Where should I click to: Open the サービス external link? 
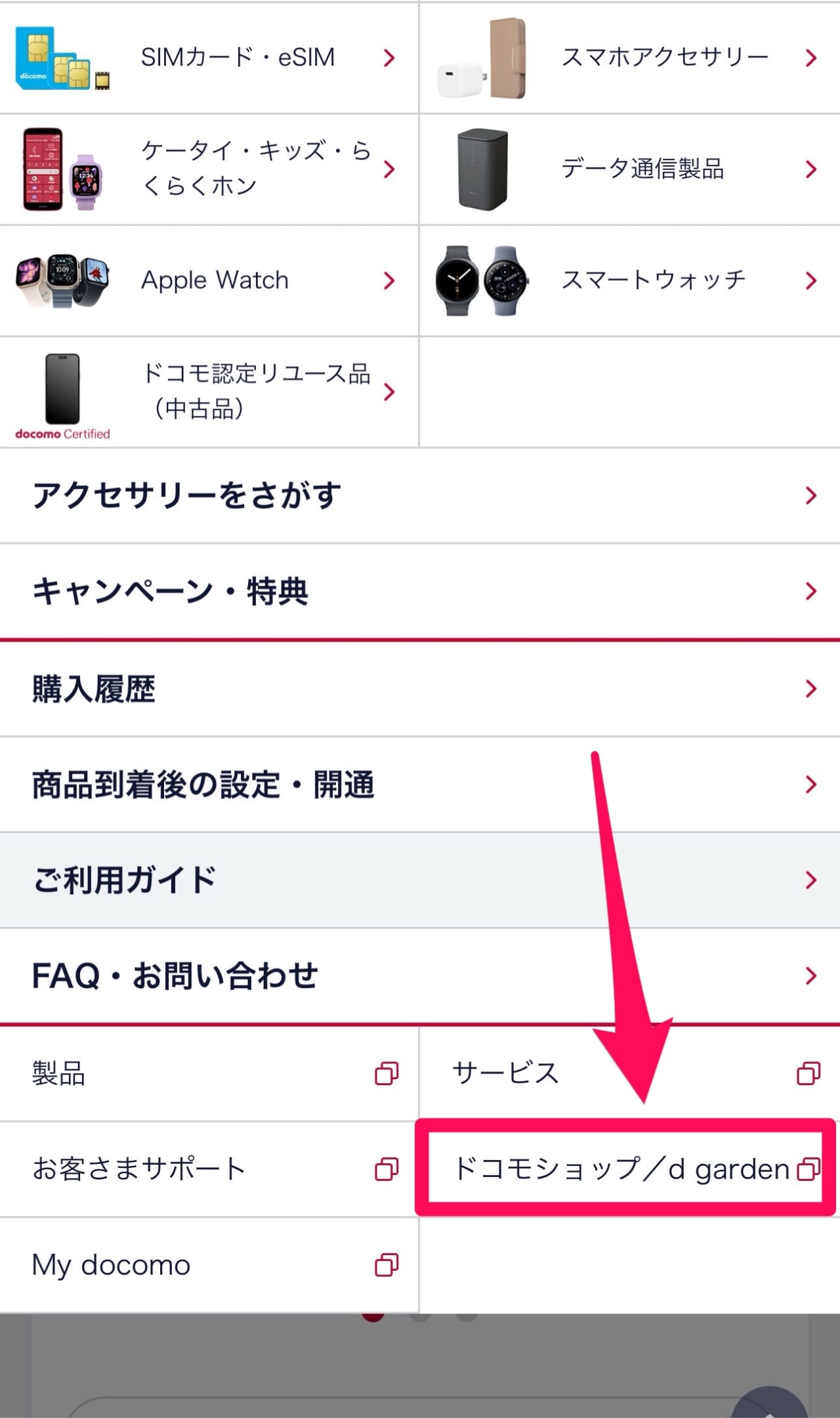pos(629,1074)
